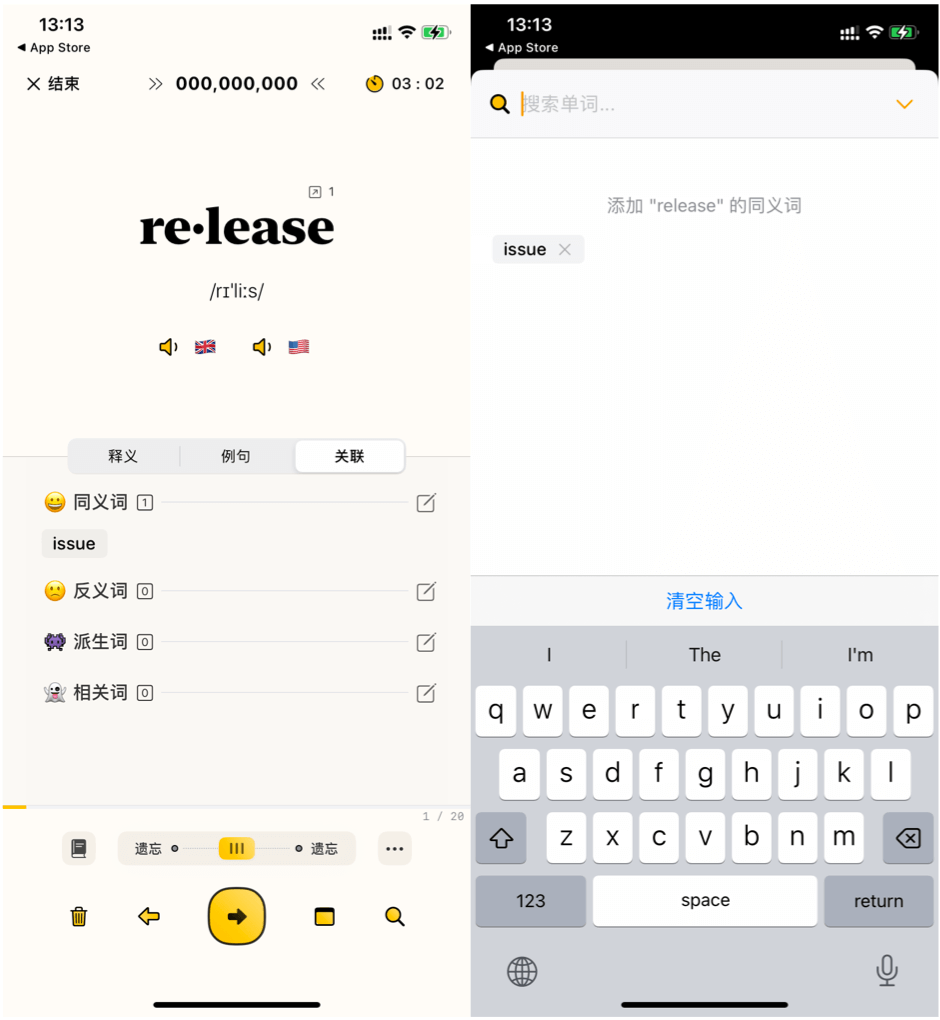The height and width of the screenshot is (1020, 940).
Task: Remove issue from the added synonyms
Action: click(565, 250)
